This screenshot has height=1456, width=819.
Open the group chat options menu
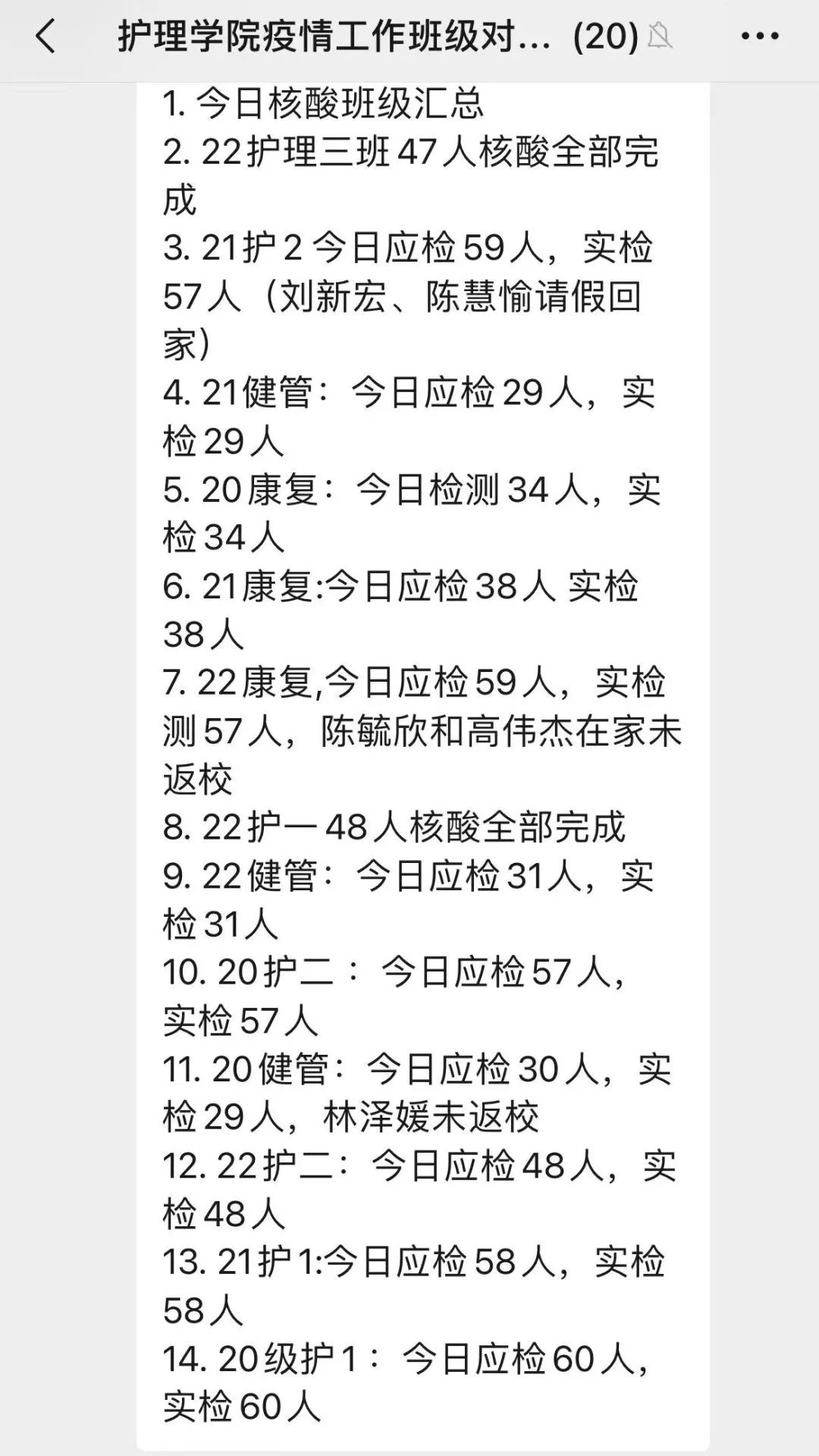click(x=760, y=36)
